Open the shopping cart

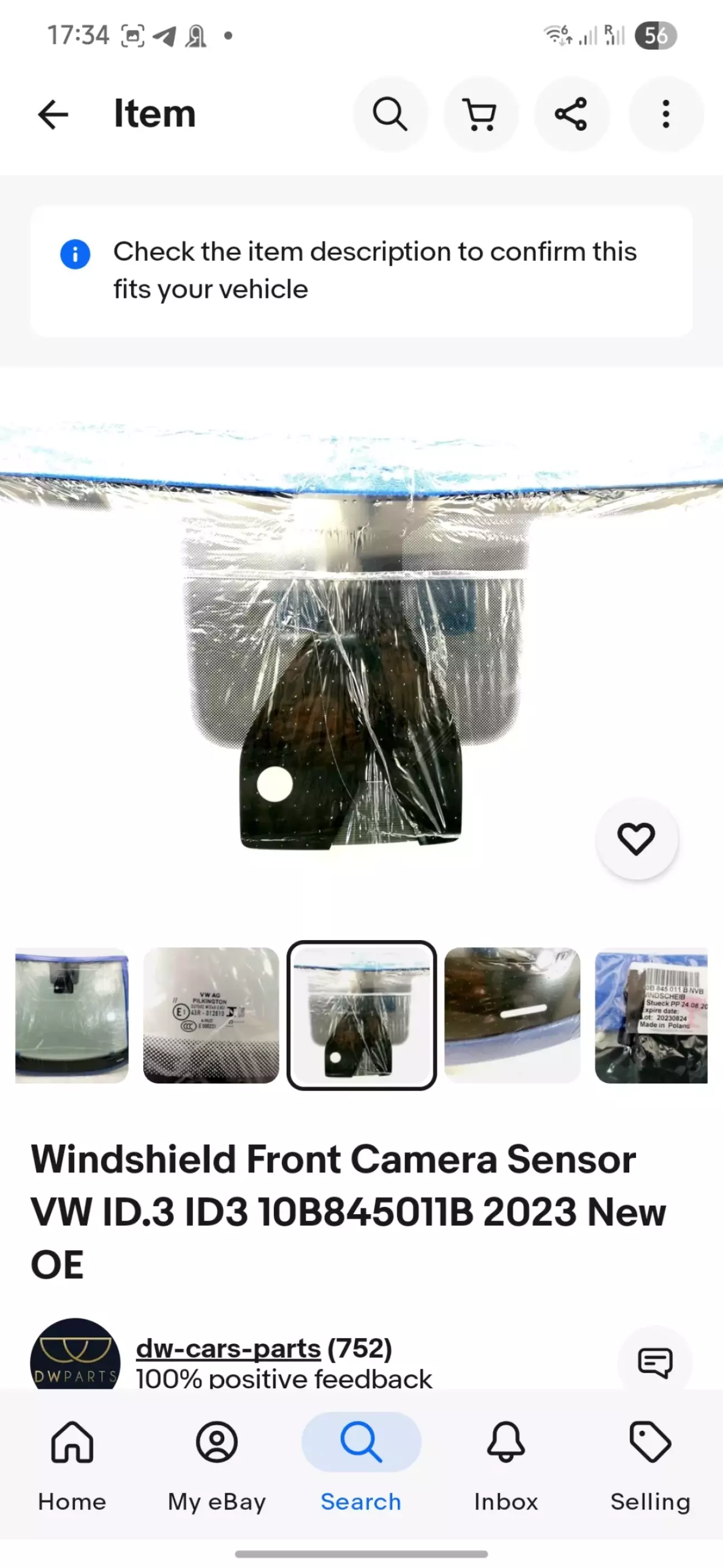[480, 114]
